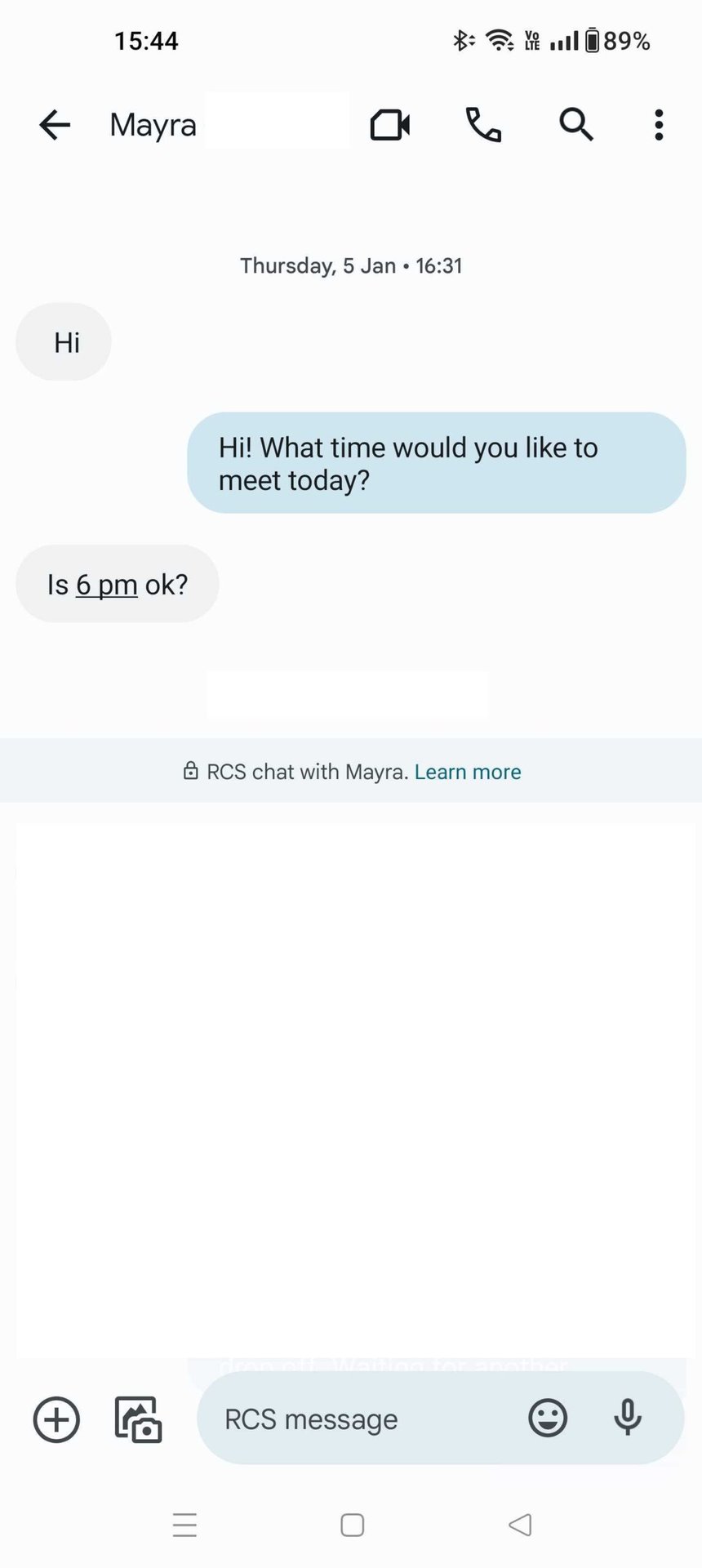Record a voice message with microphone

(x=628, y=1418)
